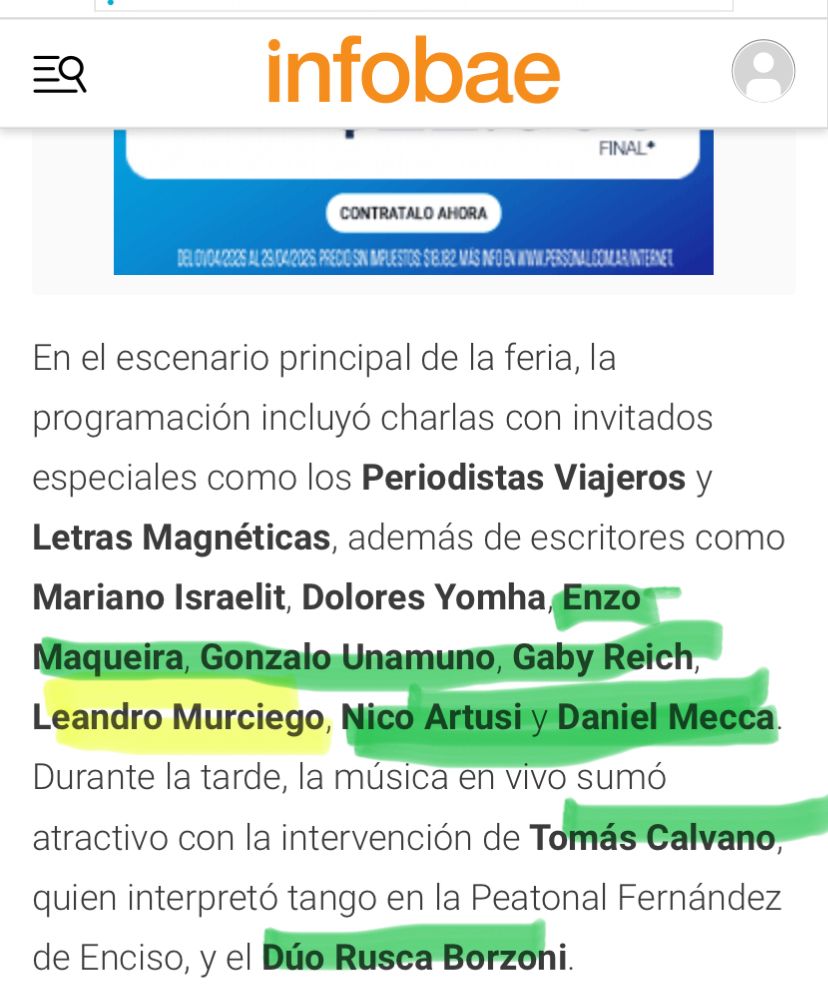Go to the infobae home page
The width and height of the screenshot is (828, 1002).
coord(413,70)
